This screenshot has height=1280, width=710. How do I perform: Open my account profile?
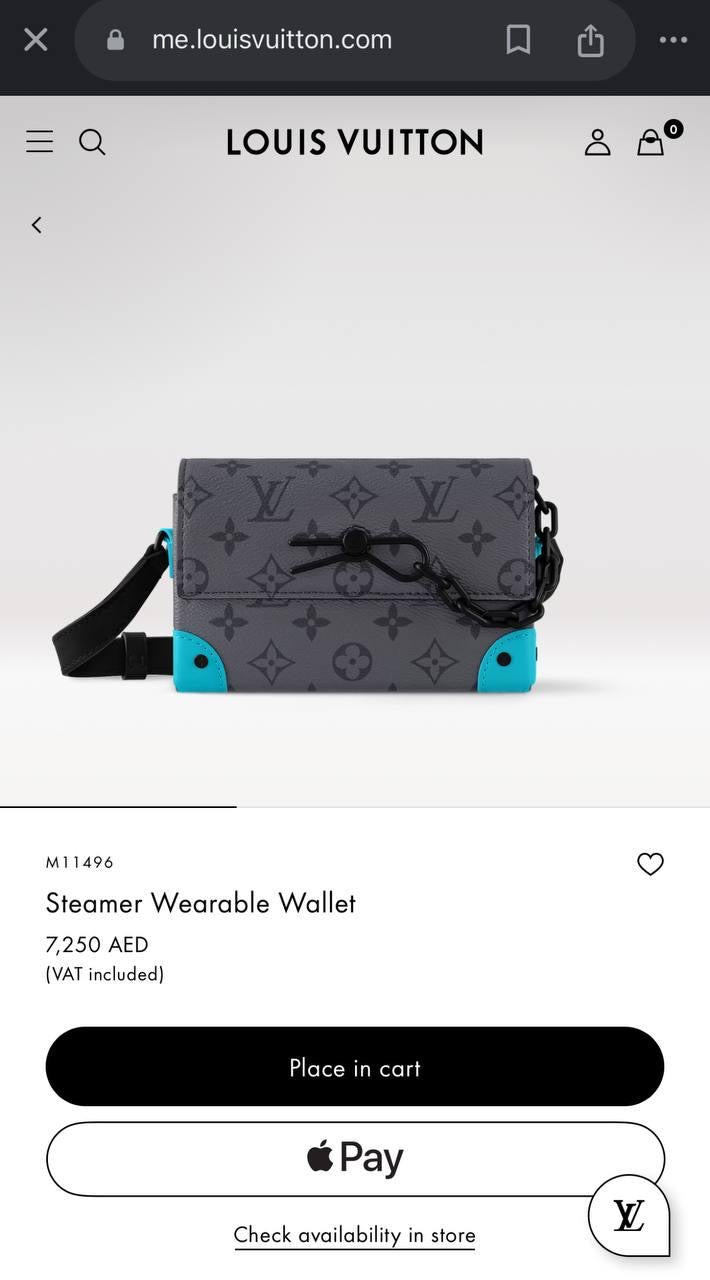pyautogui.click(x=597, y=142)
